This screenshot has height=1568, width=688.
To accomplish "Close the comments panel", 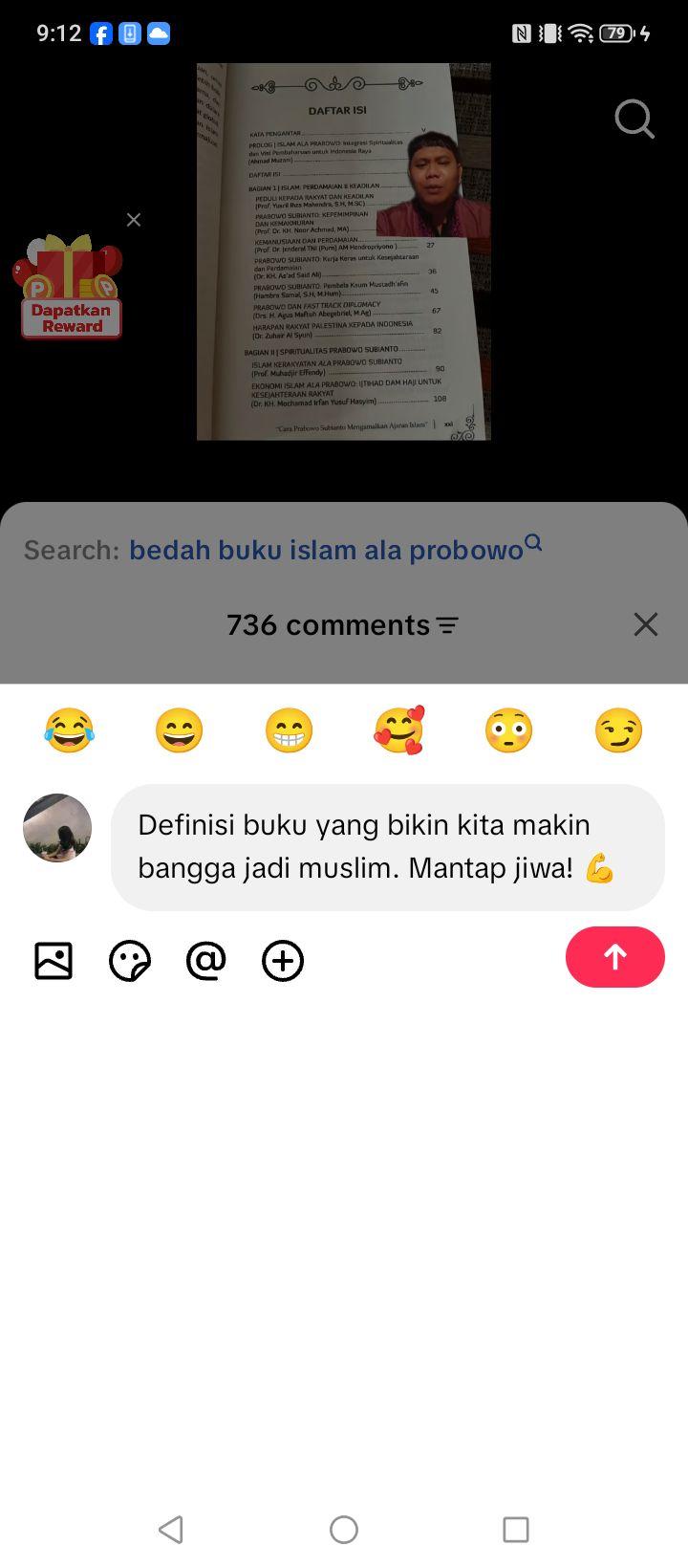I will tap(646, 624).
